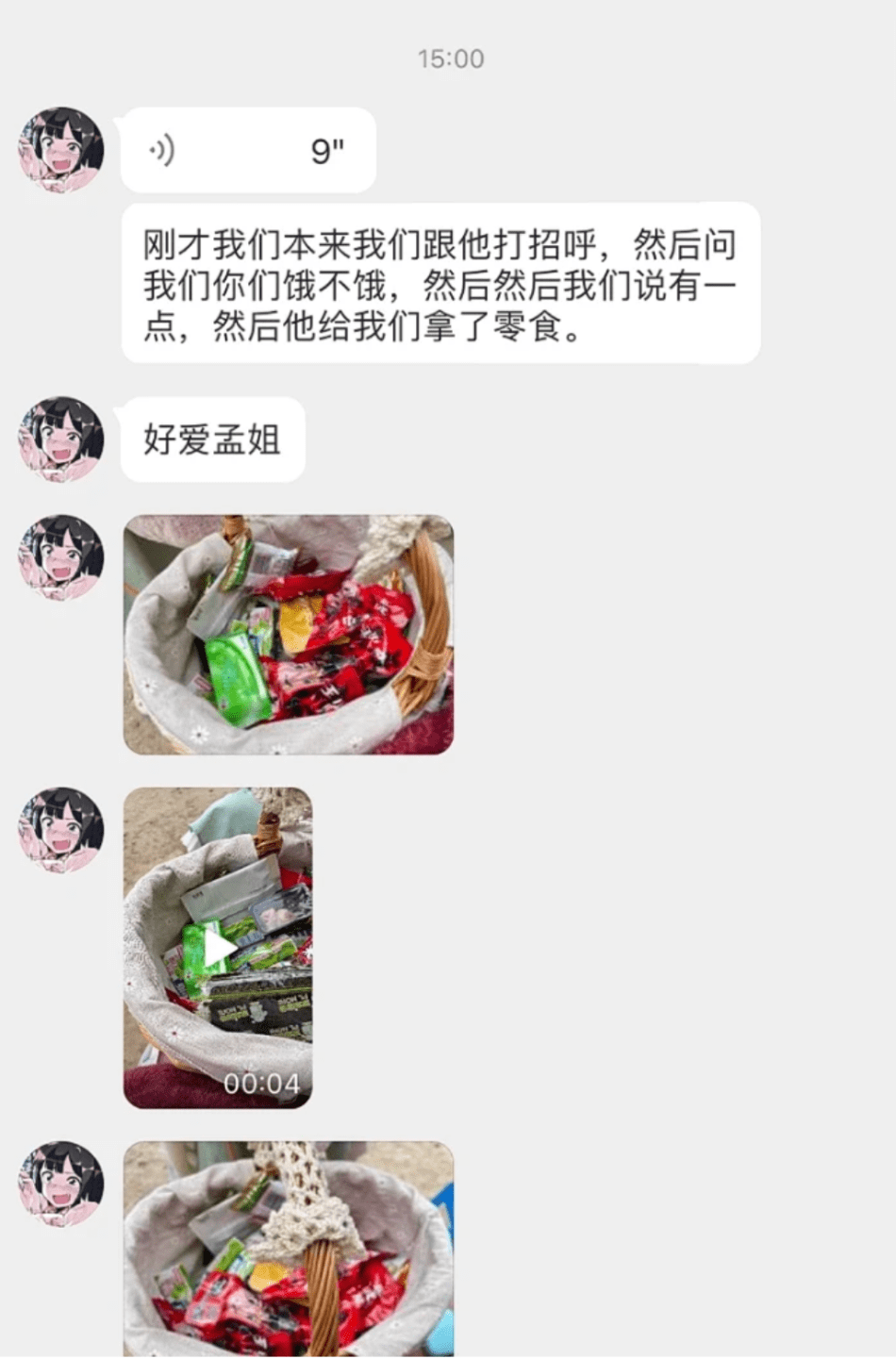Tap the avatar next to 好爱孟姐
Image resolution: width=896 pixels, height=1359 pixels.
point(61,439)
